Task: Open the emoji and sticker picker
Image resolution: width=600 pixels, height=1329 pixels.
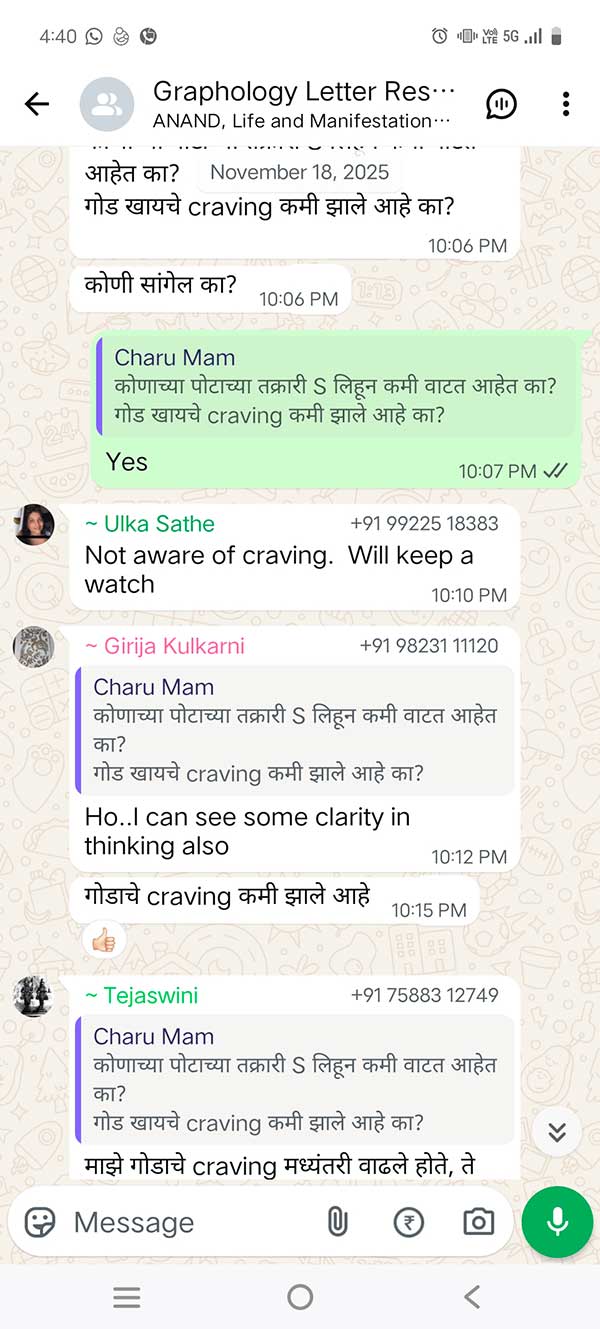Action: [40, 1222]
